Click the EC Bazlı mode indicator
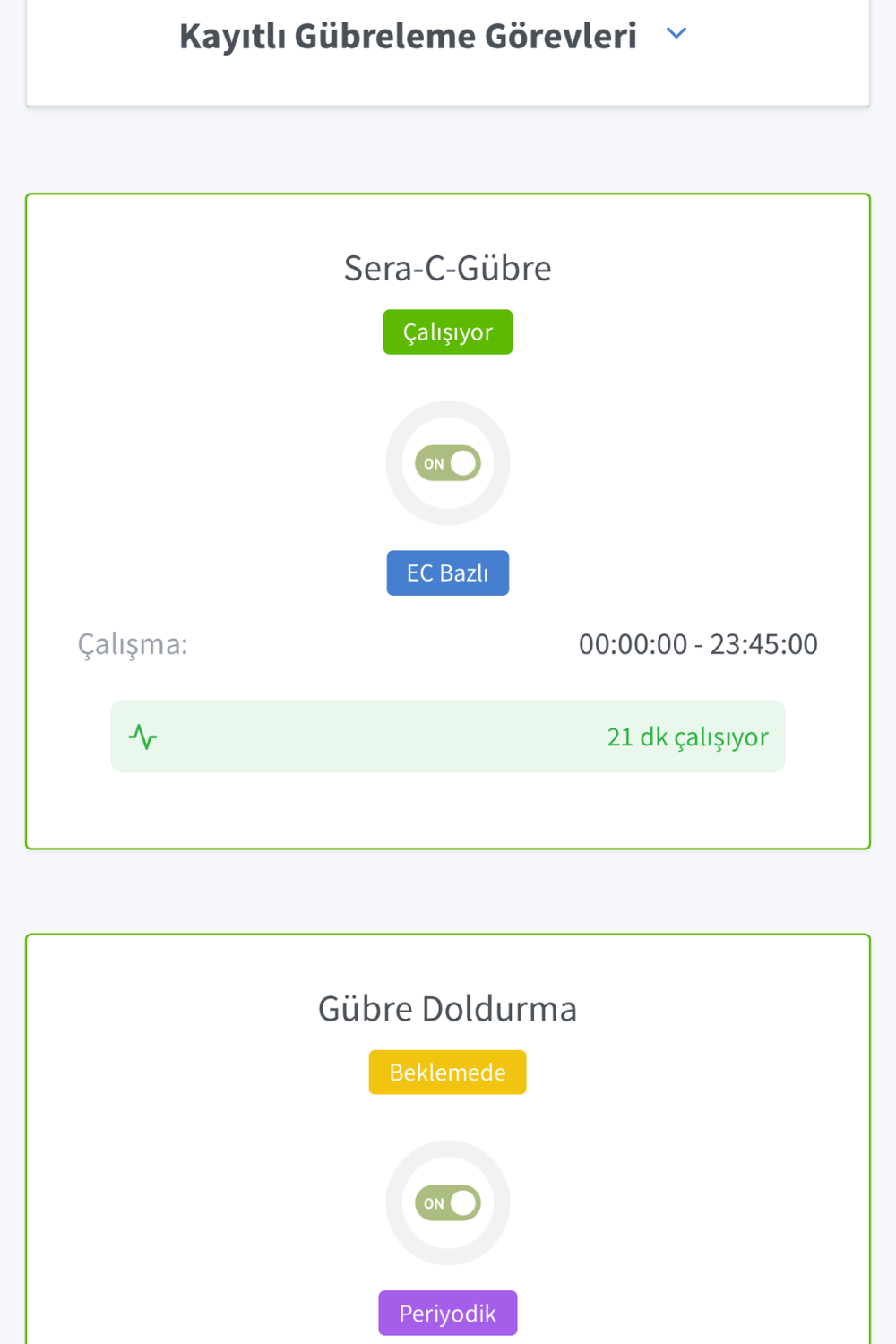896x1344 pixels. (x=448, y=573)
